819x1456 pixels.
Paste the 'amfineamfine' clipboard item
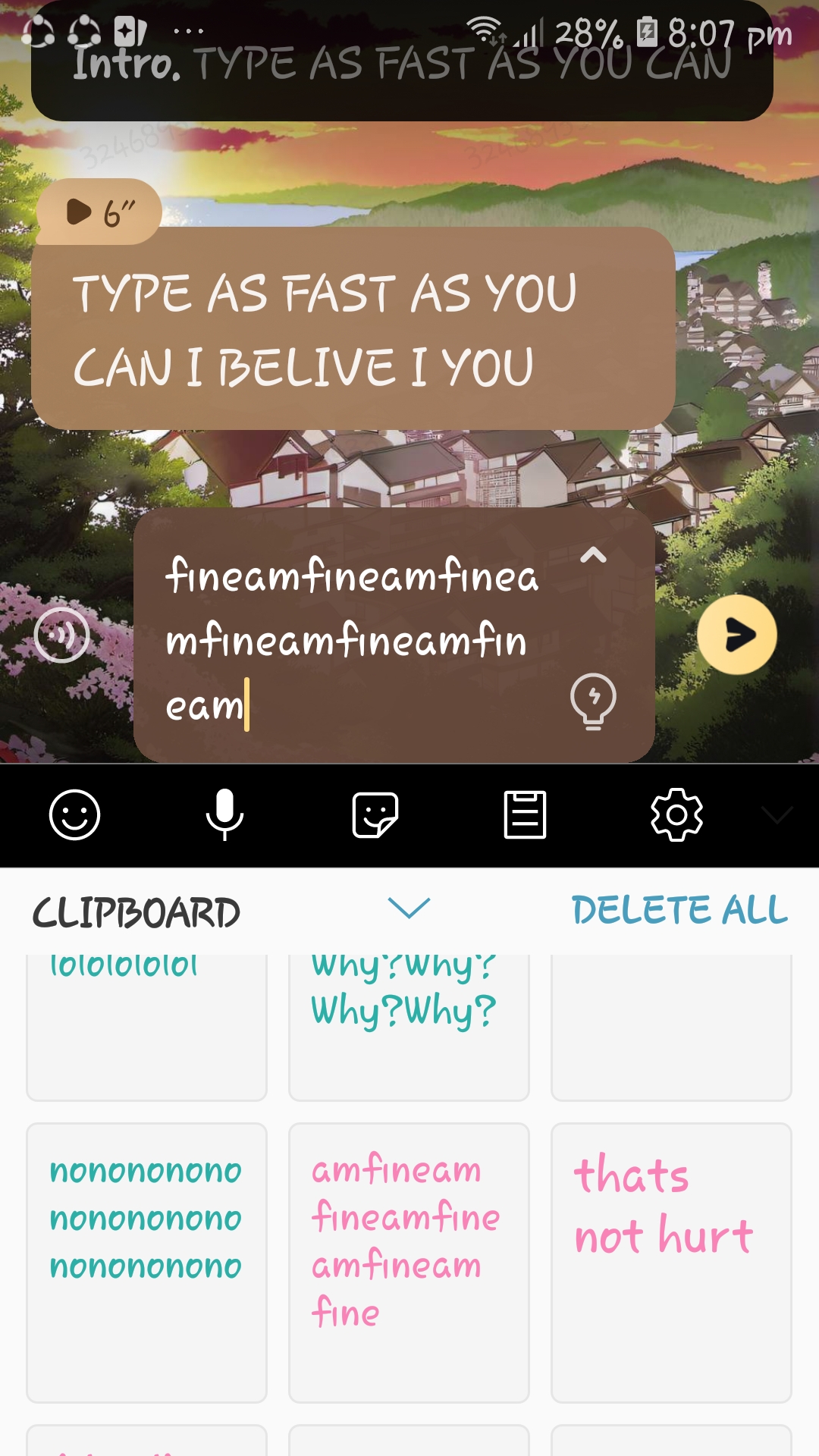(409, 1263)
